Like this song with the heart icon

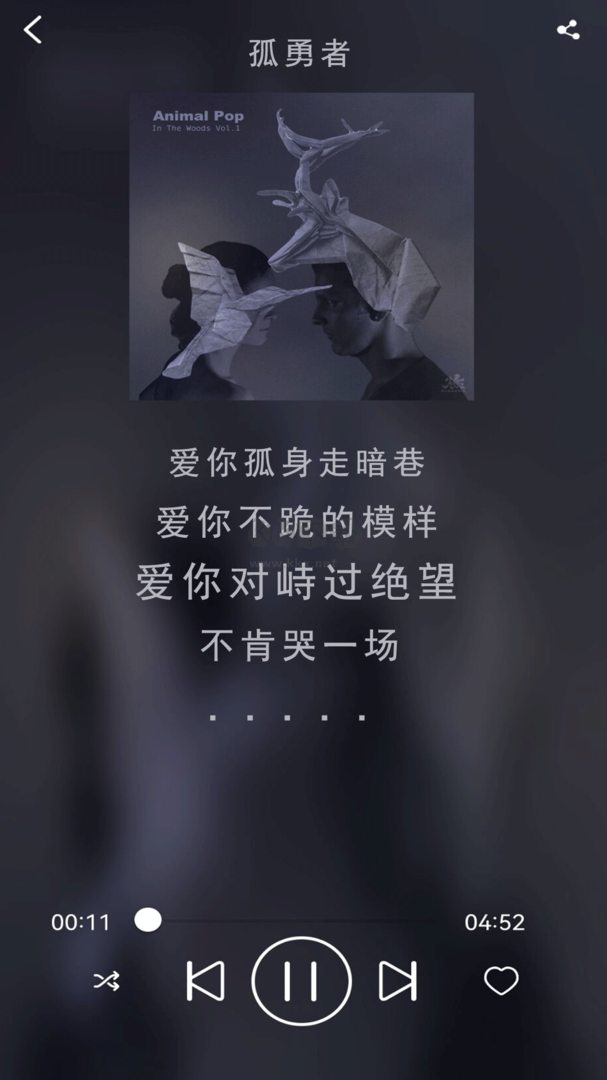[x=501, y=981]
